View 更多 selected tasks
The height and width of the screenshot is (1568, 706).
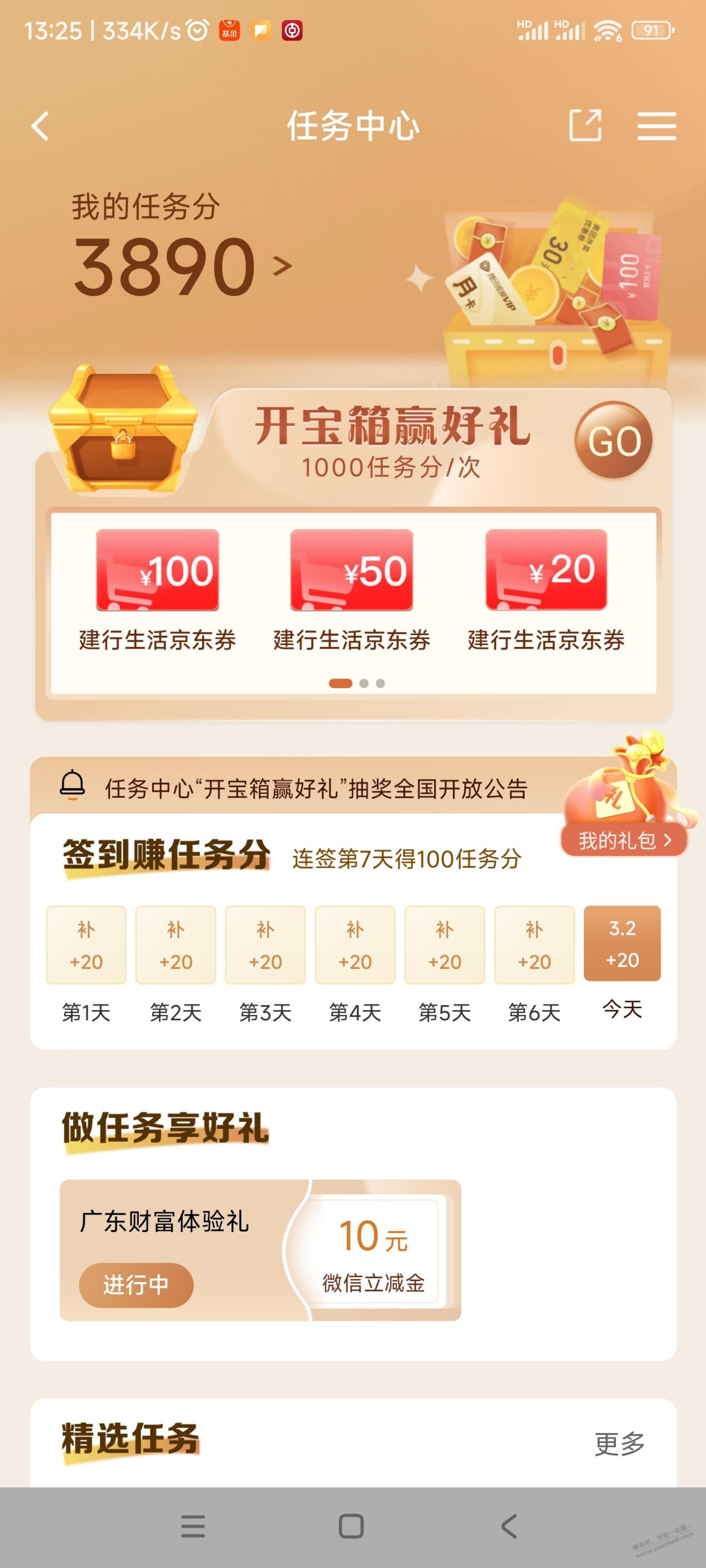click(x=619, y=1443)
